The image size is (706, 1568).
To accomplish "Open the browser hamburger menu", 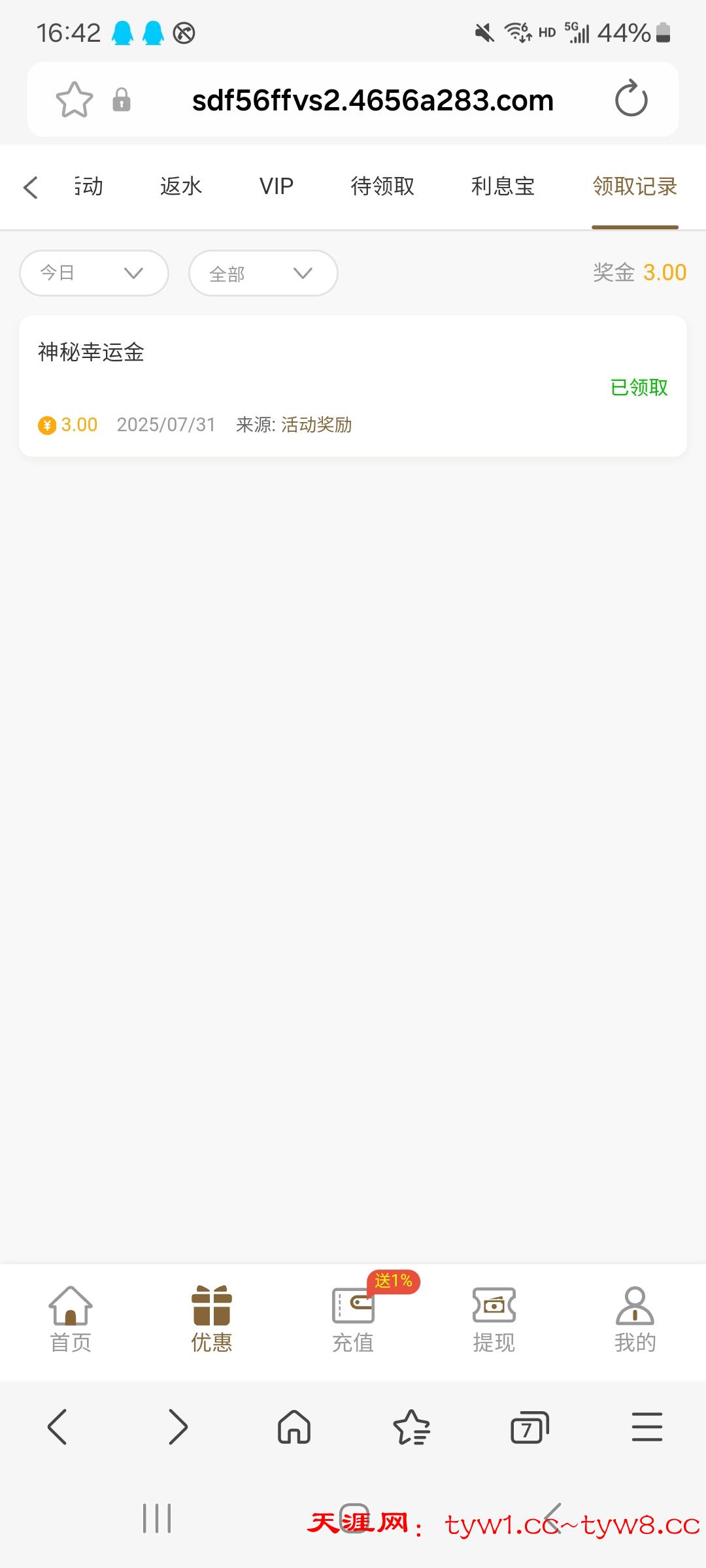I will coord(647,1427).
